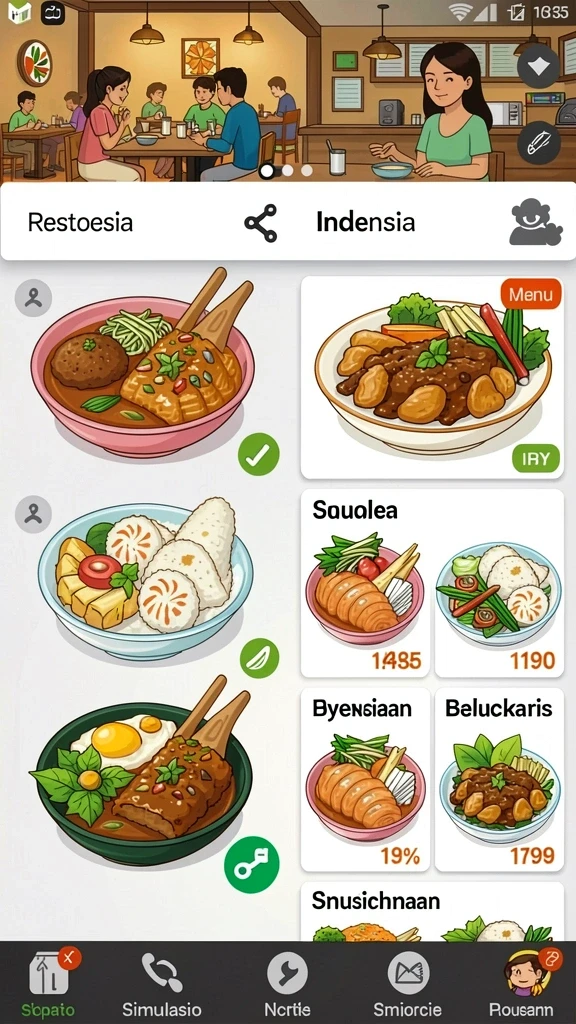The width and height of the screenshot is (576, 1024).
Task: Go to the Ncrtie tab
Action: [x=287, y=984]
